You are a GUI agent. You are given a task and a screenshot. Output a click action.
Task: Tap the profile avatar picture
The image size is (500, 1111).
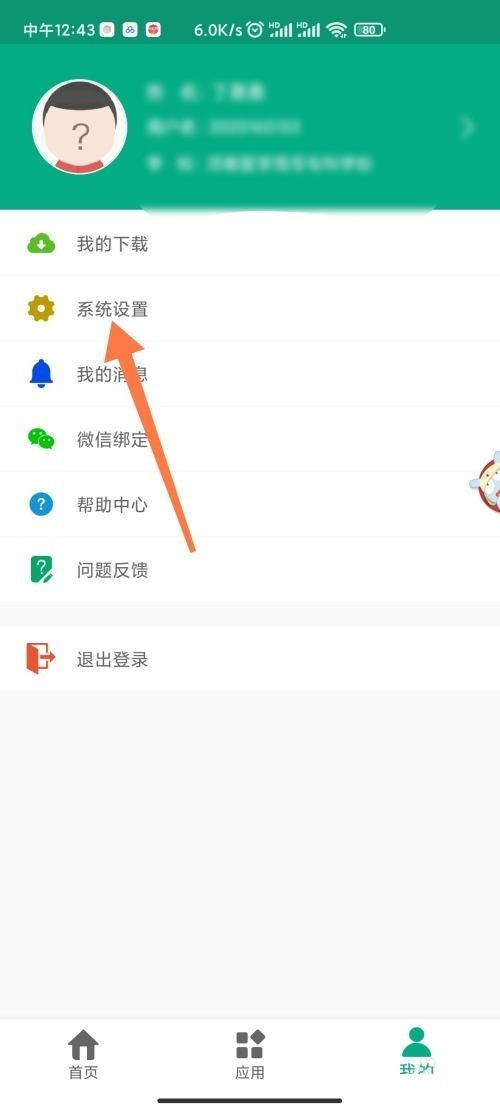pos(79,127)
